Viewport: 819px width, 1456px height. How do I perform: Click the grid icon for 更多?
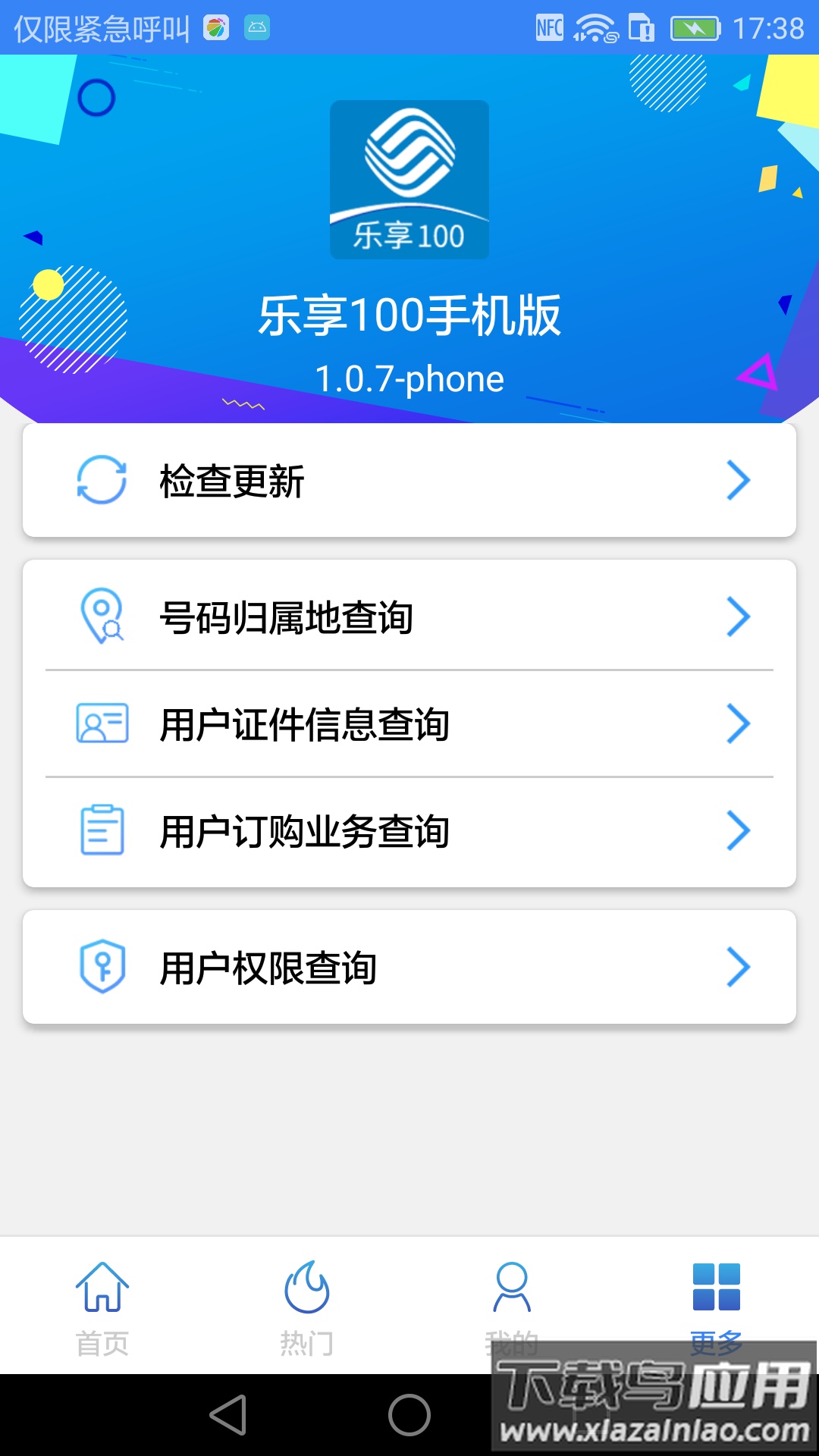(x=717, y=1288)
